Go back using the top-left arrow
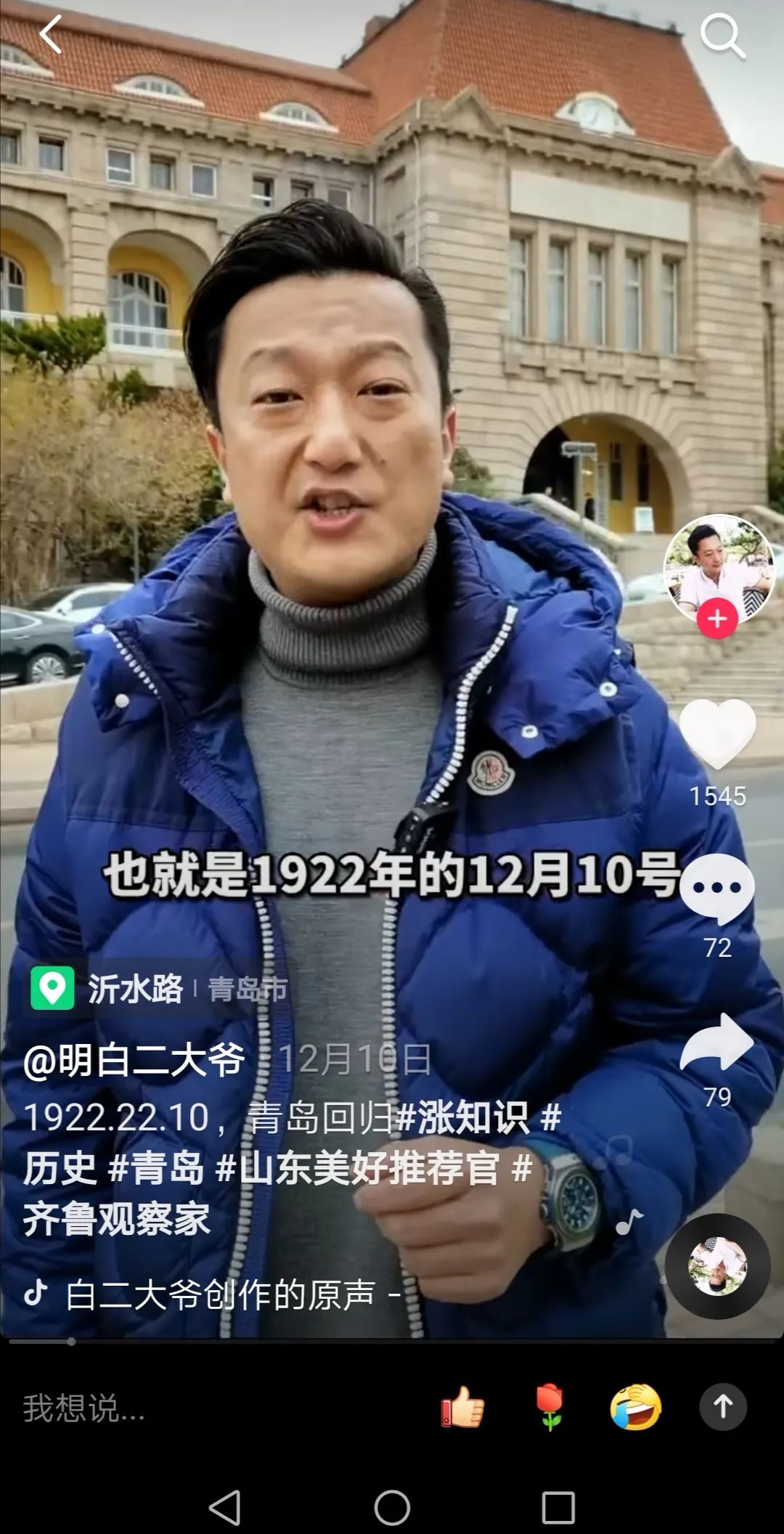 (x=50, y=34)
